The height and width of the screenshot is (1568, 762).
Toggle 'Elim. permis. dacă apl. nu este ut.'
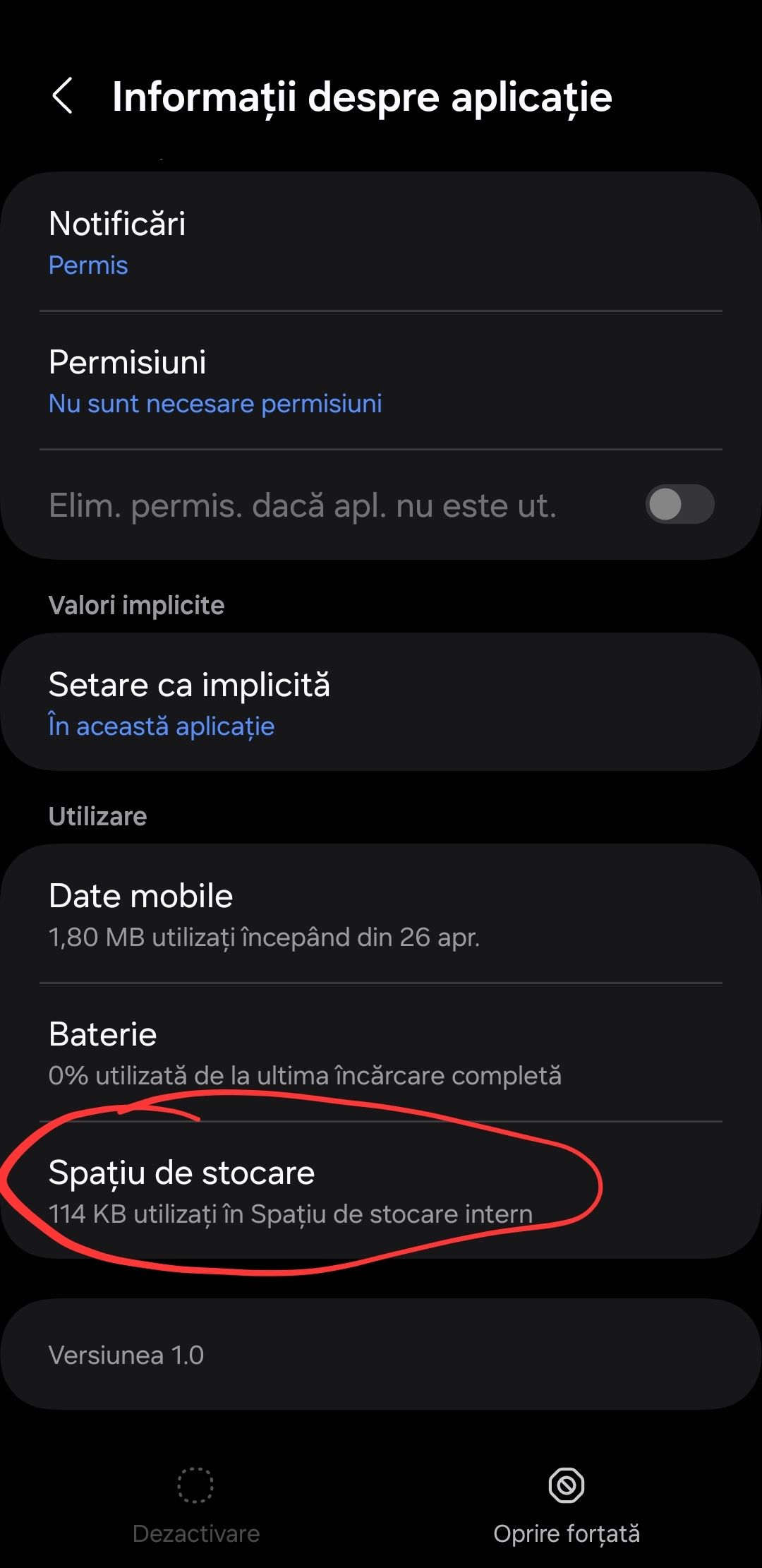click(679, 504)
